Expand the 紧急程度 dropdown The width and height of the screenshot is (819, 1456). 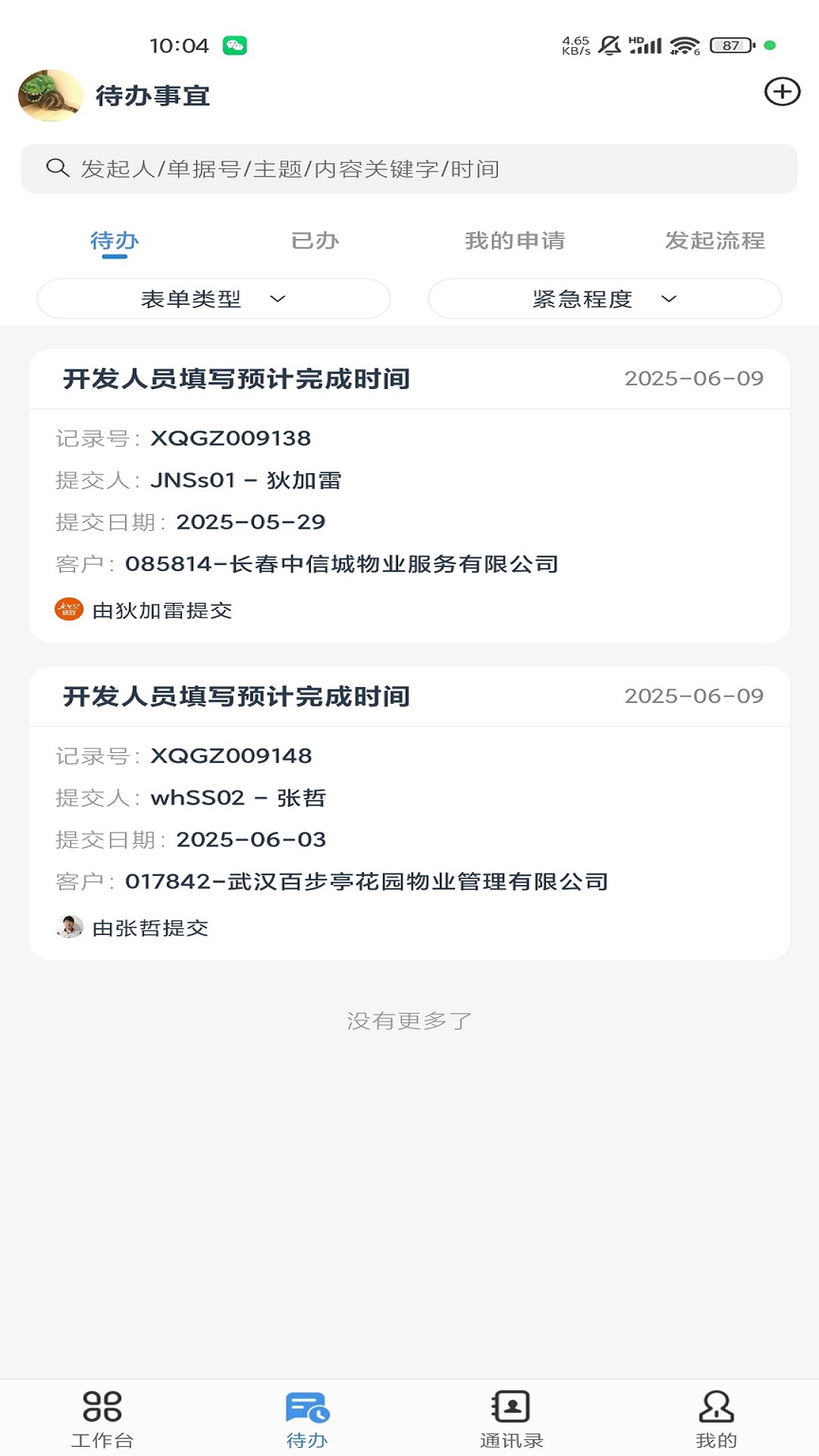coord(604,298)
